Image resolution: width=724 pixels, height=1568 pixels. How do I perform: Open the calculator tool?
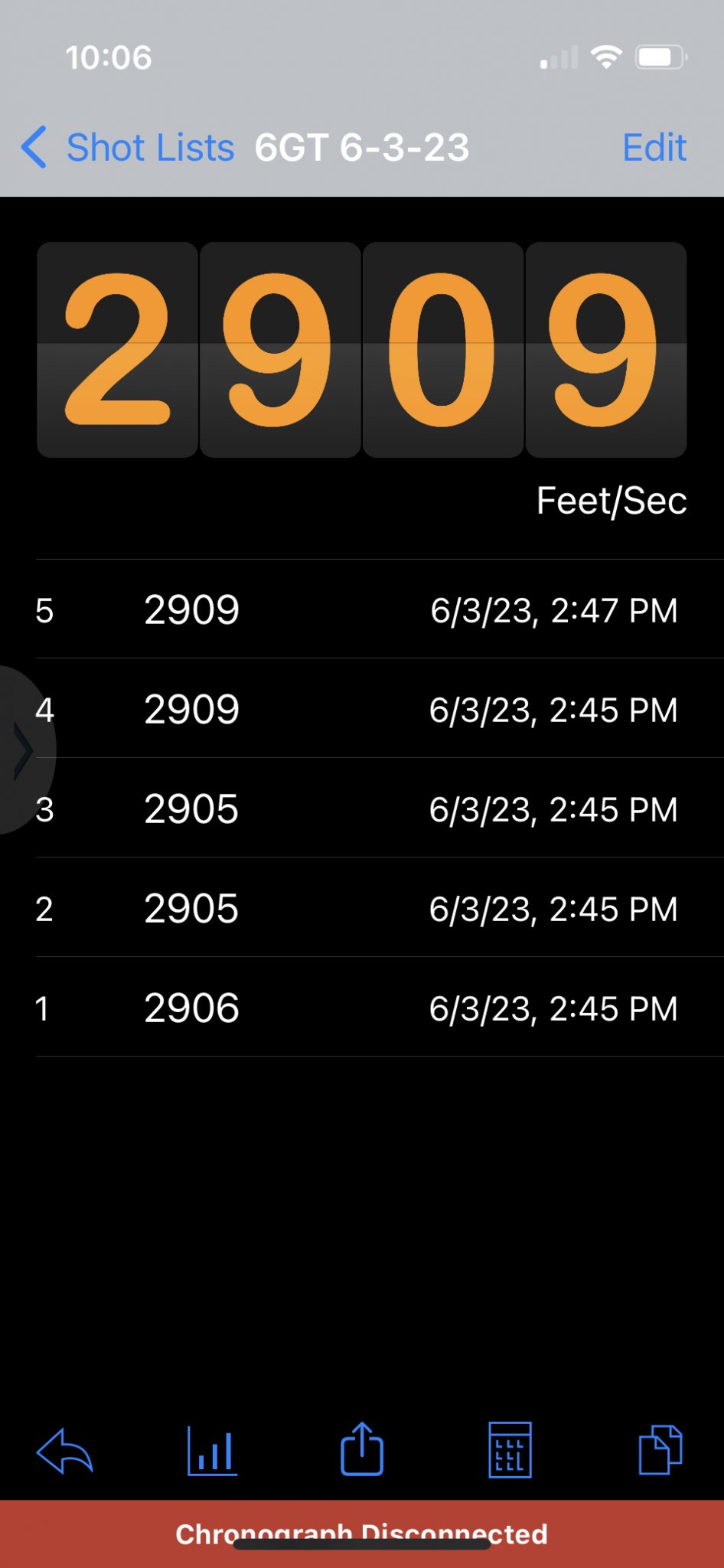pyautogui.click(x=510, y=1450)
